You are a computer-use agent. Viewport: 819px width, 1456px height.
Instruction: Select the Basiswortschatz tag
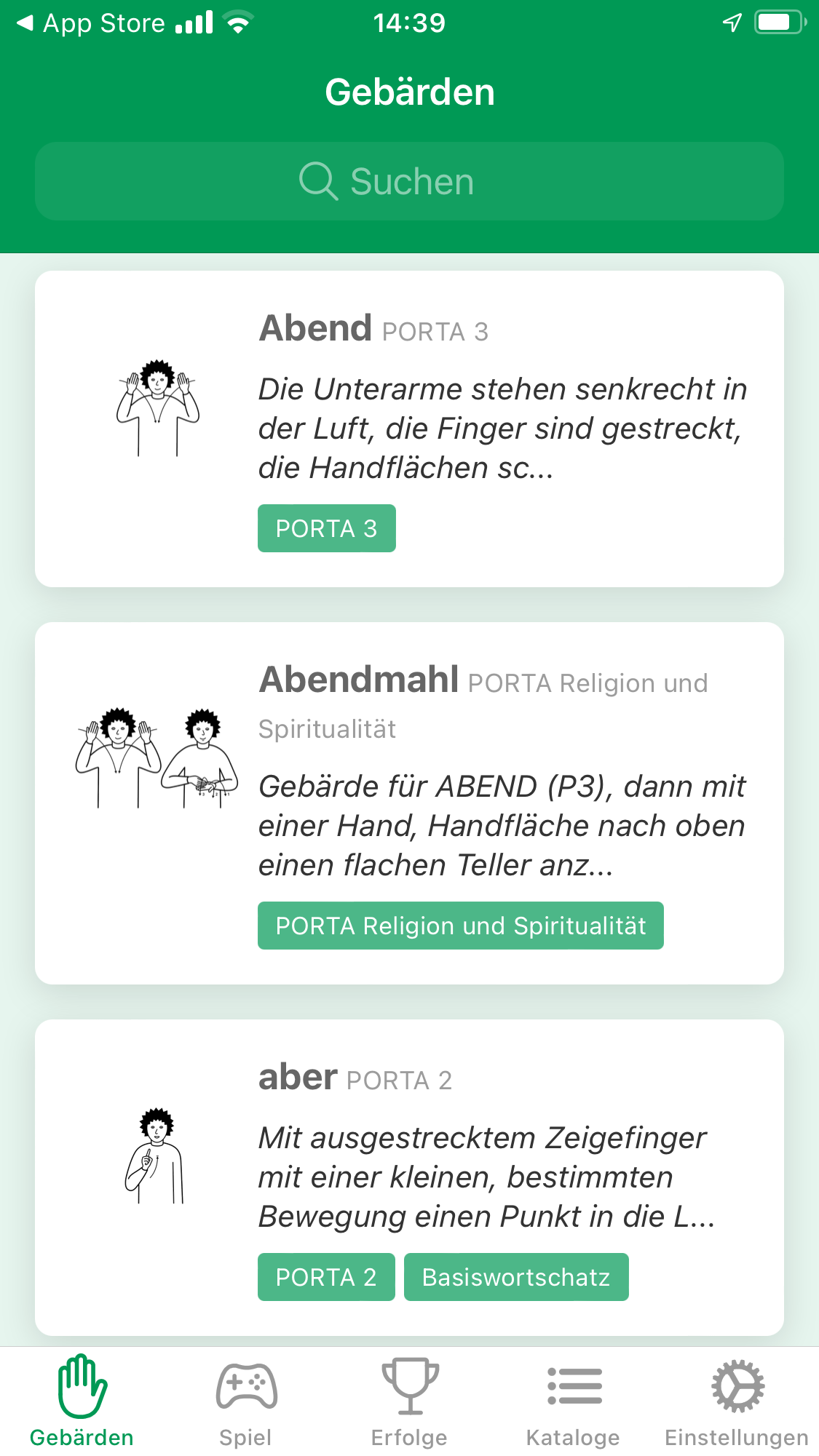(x=516, y=1277)
